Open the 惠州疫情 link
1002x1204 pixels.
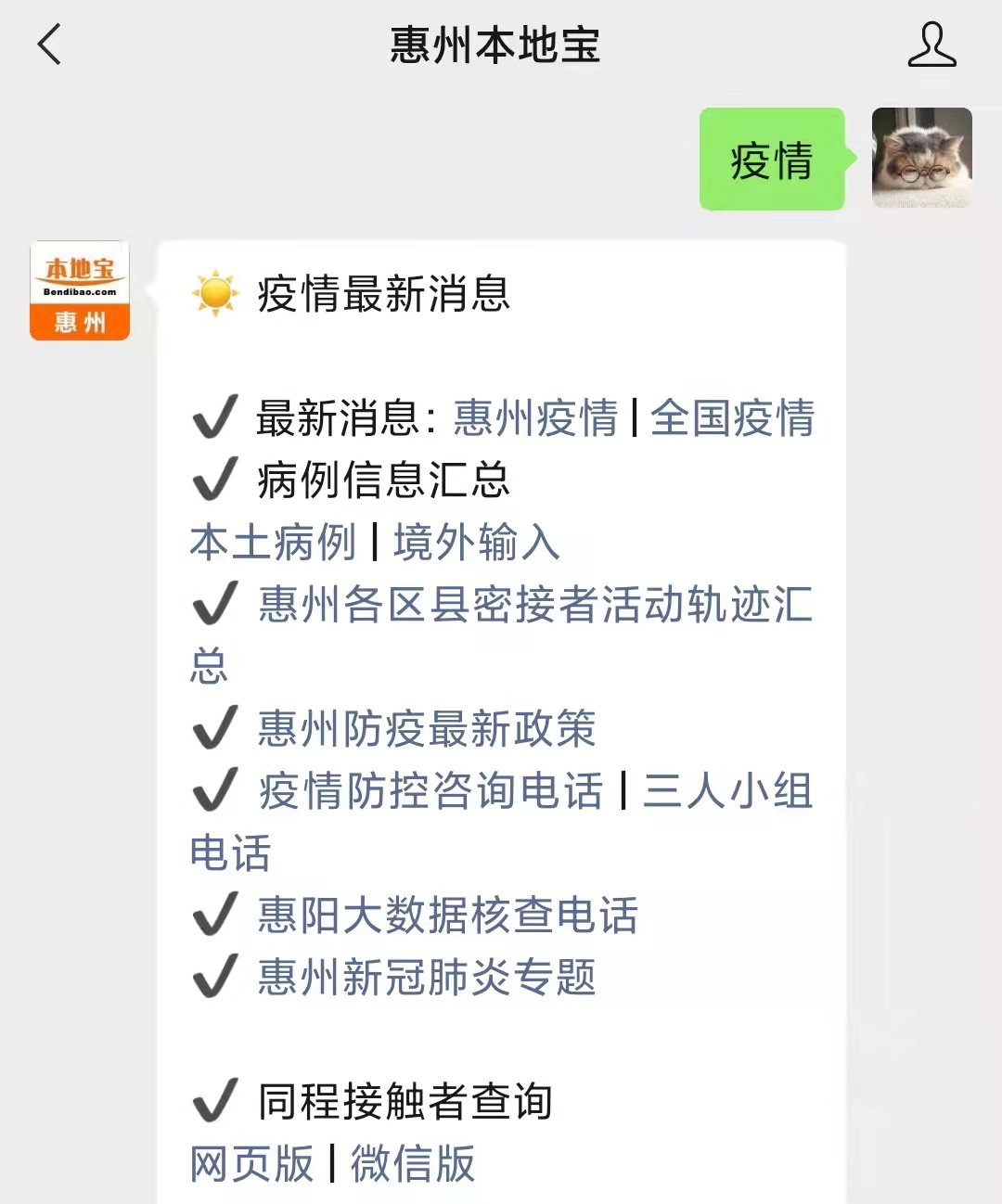coord(535,418)
